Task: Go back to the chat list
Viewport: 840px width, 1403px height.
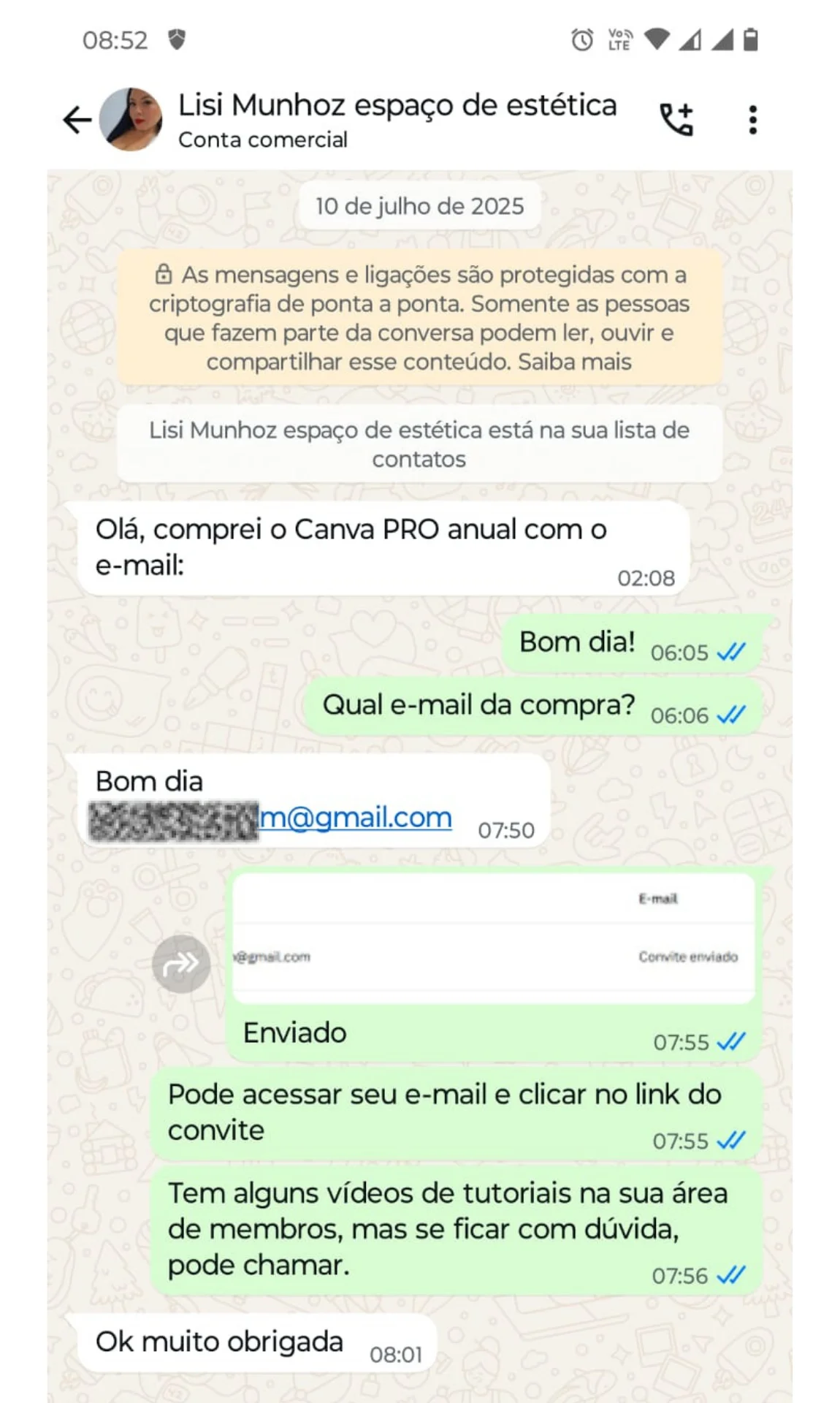Action: 77,120
